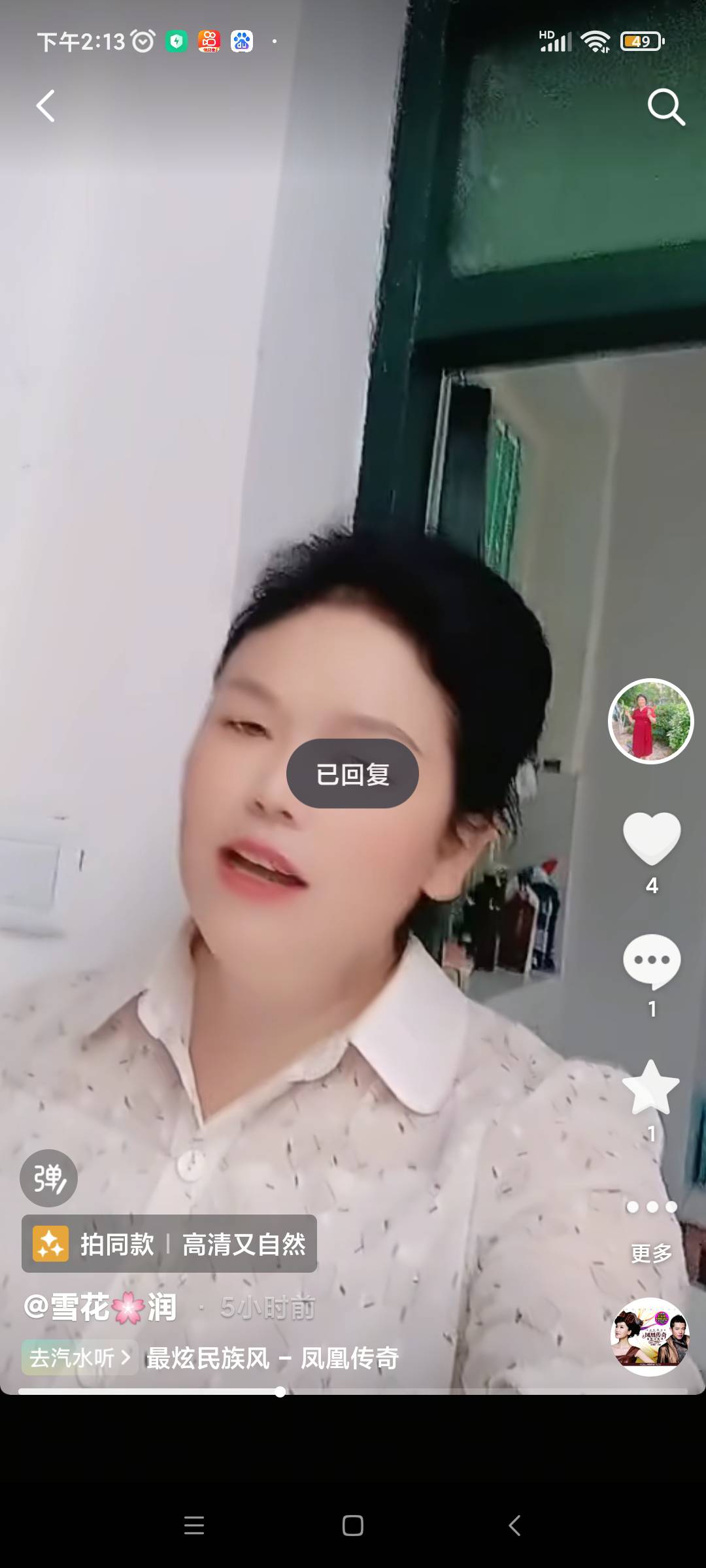Open the 更多 three-dot menu

(652, 1207)
